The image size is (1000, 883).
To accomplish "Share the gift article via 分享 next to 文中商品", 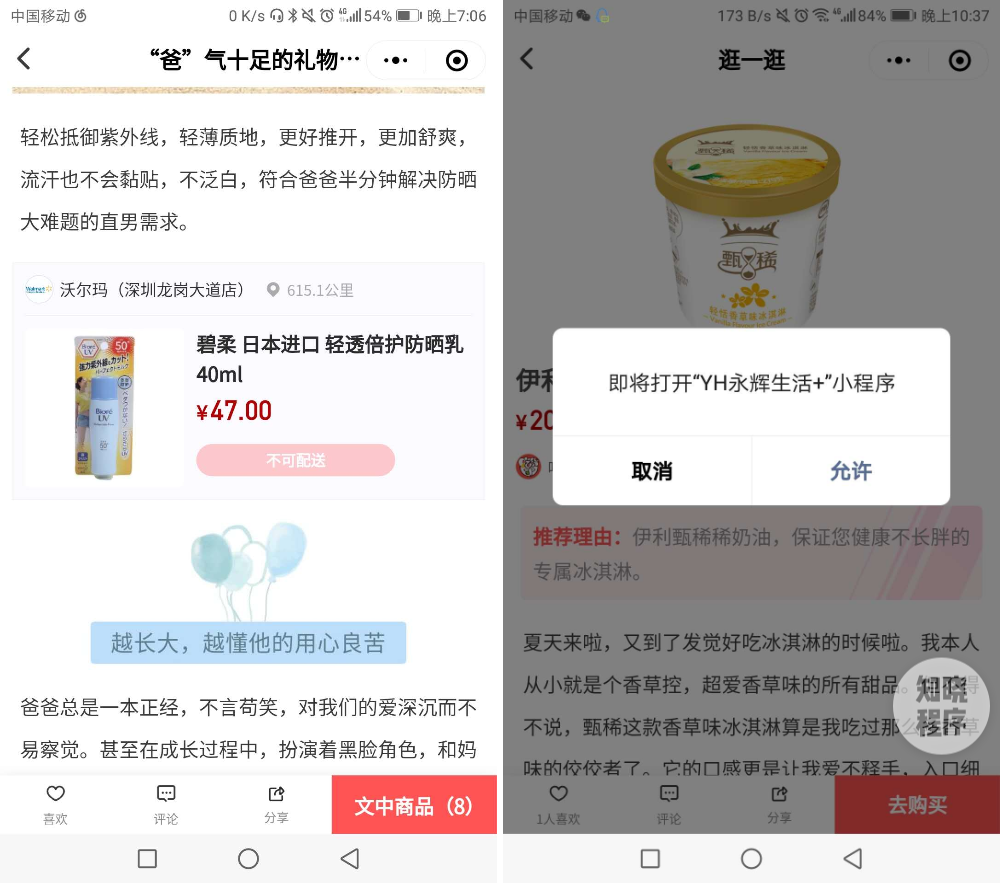I will (x=276, y=803).
